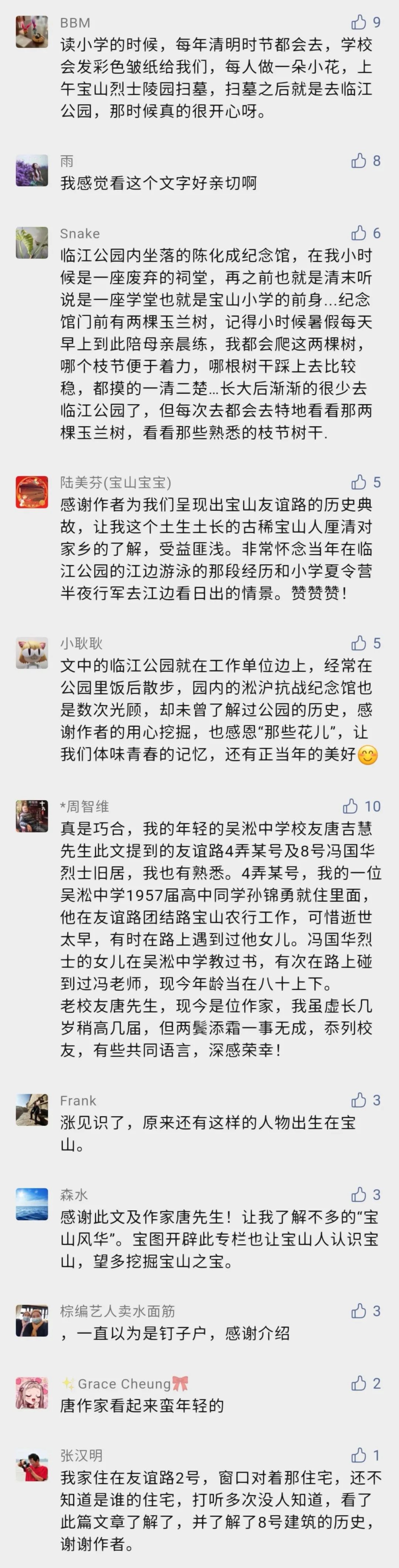The height and width of the screenshot is (1568, 399).
Task: Like 小耿耿's comment
Action: point(358,644)
